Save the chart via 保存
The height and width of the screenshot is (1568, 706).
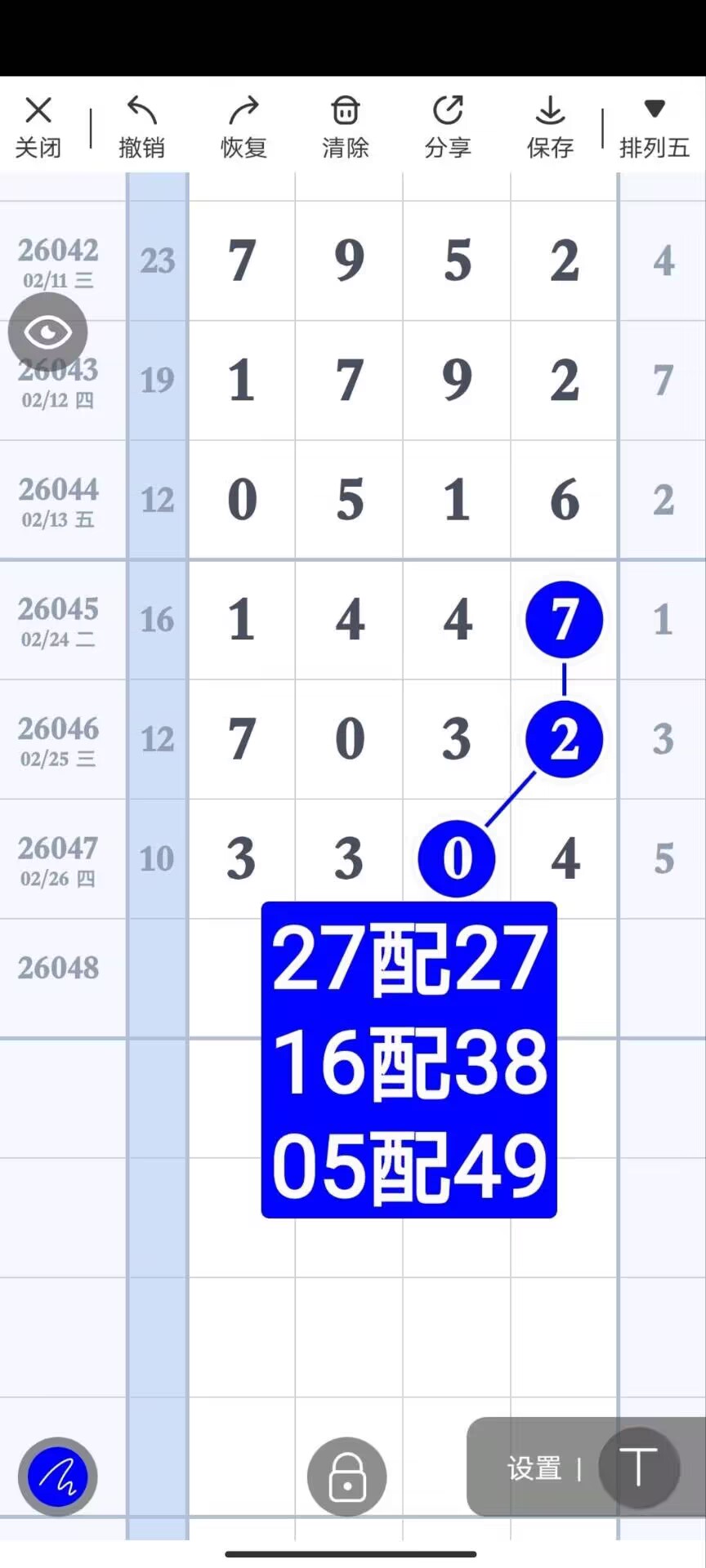pos(550,127)
